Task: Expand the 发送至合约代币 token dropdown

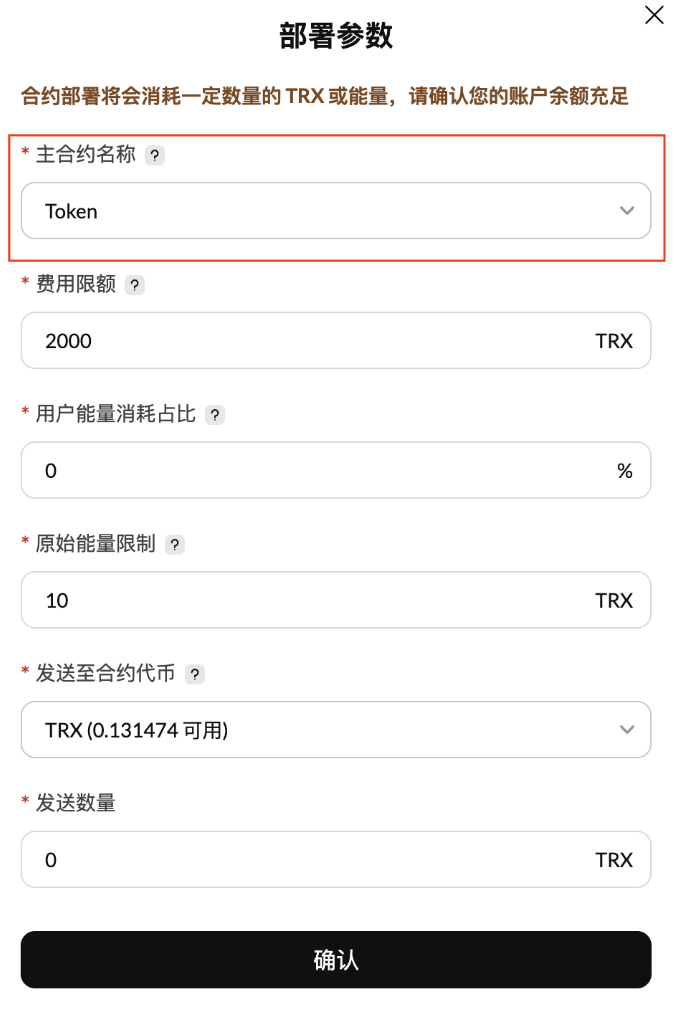Action: click(336, 730)
